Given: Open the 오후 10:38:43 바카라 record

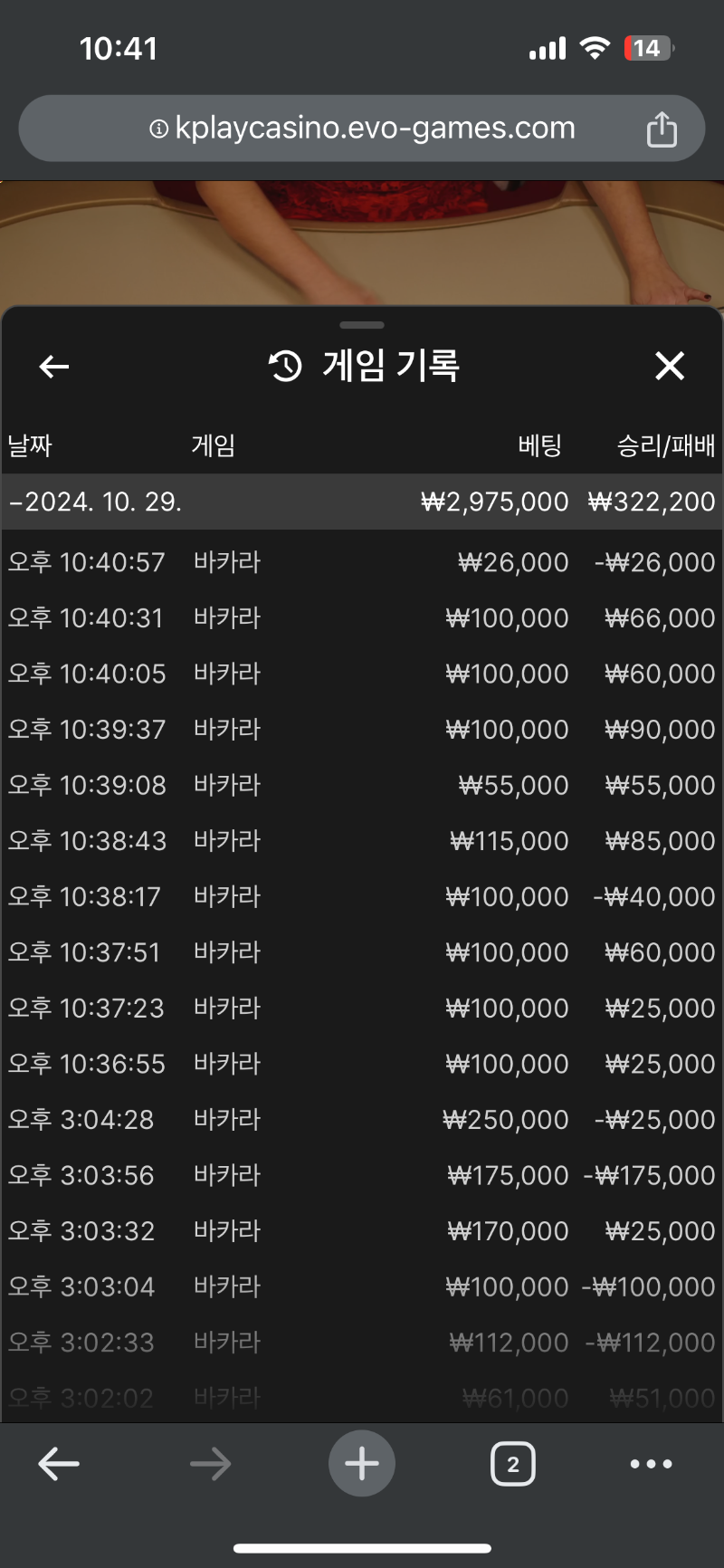Looking at the screenshot, I should coord(362,841).
